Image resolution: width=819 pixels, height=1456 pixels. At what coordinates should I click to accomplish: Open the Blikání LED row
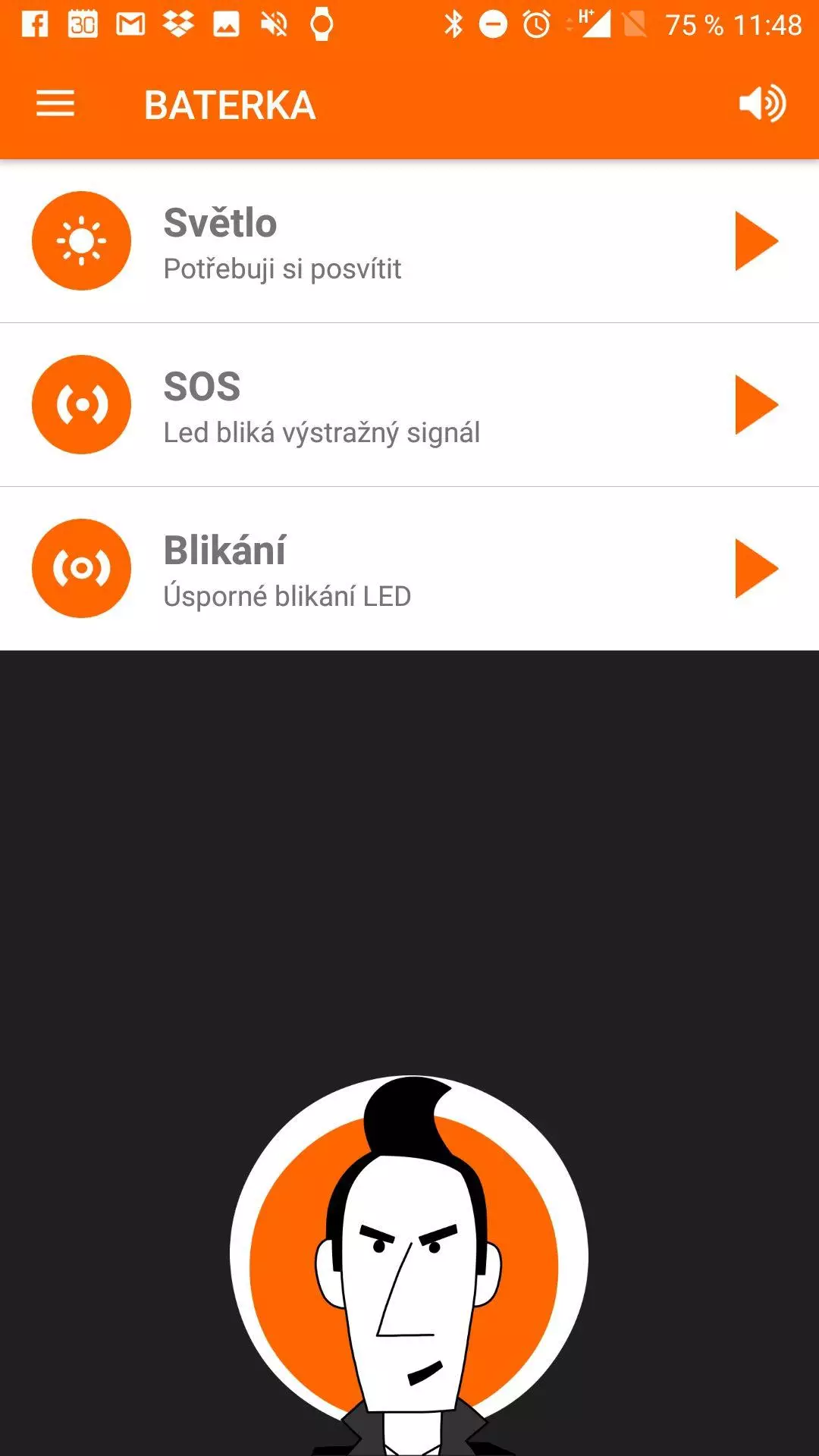[409, 569]
